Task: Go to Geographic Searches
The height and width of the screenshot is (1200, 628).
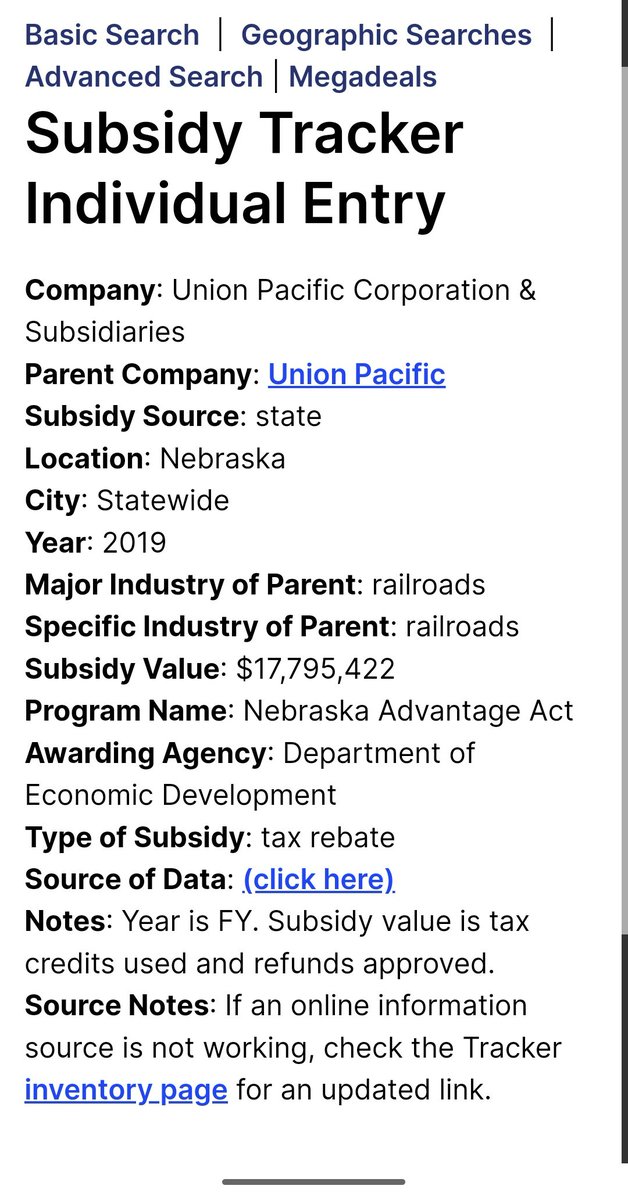Action: pos(386,35)
